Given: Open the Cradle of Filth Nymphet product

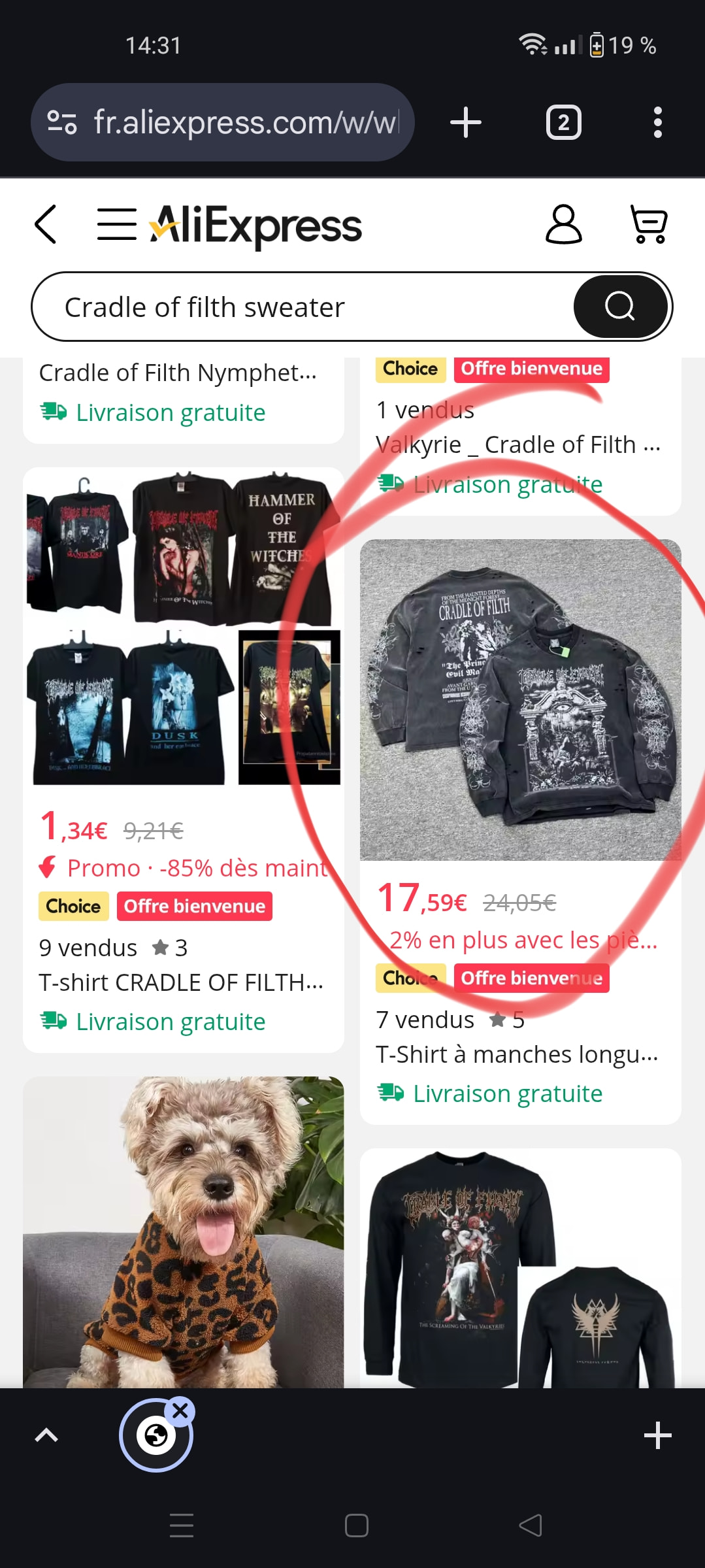Looking at the screenshot, I should pyautogui.click(x=178, y=373).
